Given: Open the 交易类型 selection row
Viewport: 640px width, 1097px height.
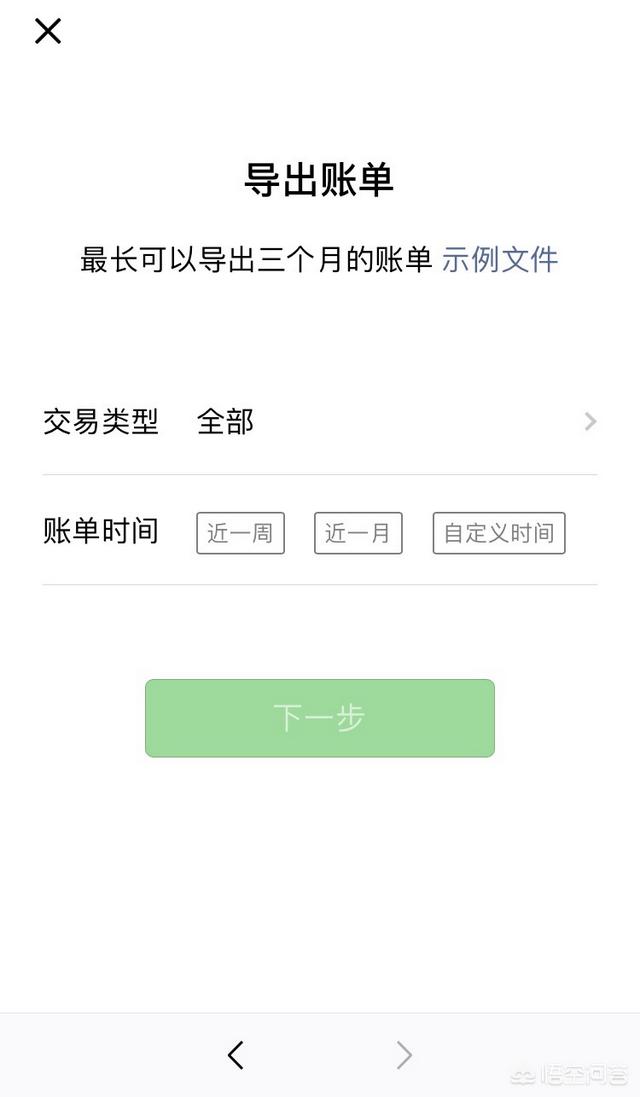Looking at the screenshot, I should click(x=320, y=421).
